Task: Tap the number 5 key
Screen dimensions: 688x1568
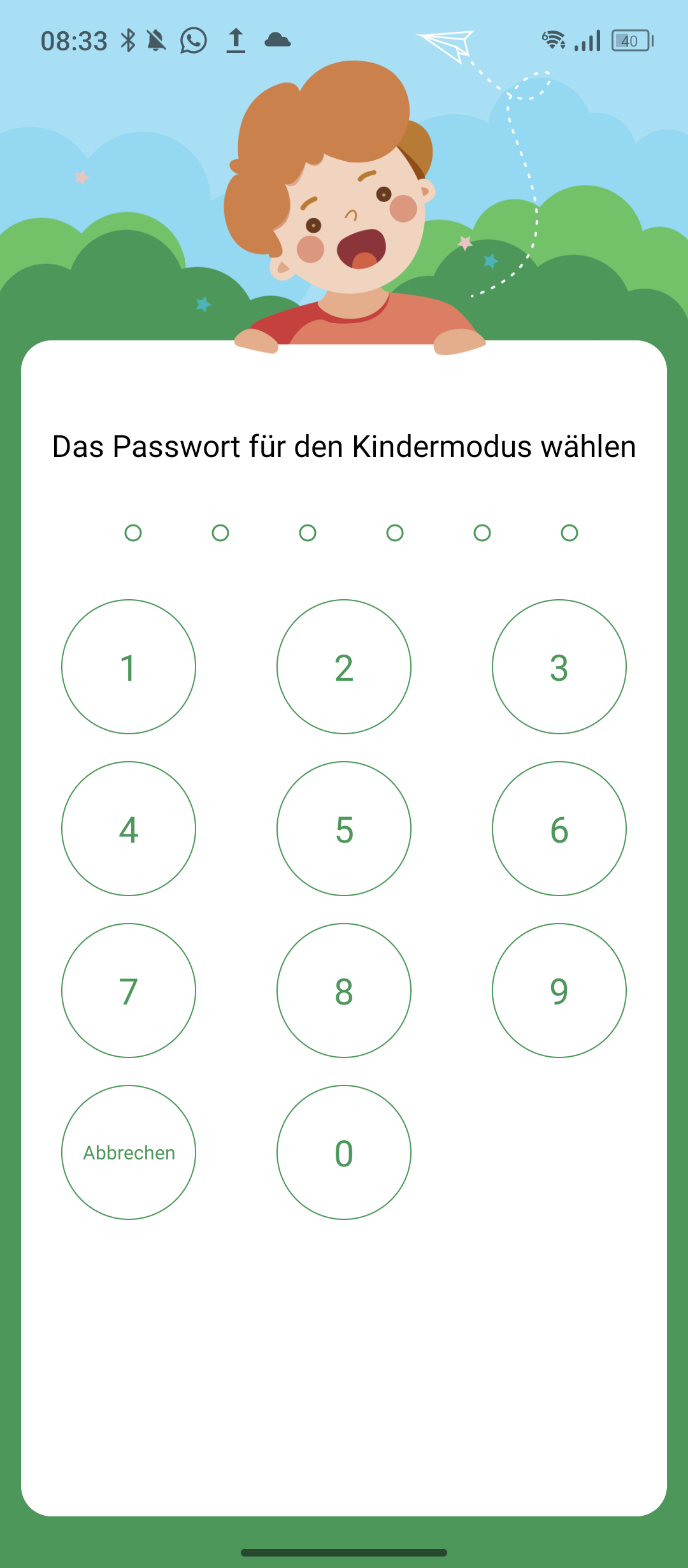Action: pos(344,829)
